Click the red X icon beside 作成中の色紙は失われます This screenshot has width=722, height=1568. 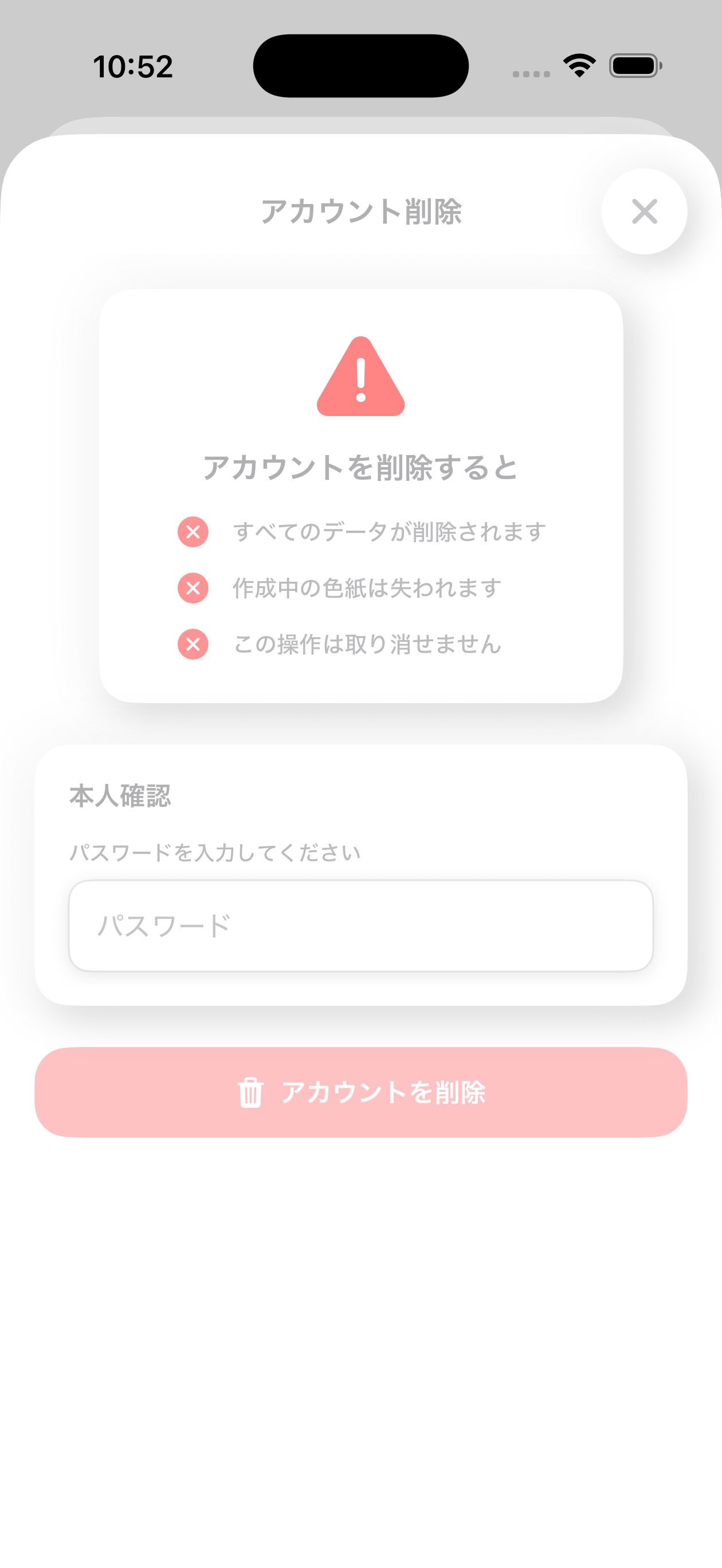[193, 588]
